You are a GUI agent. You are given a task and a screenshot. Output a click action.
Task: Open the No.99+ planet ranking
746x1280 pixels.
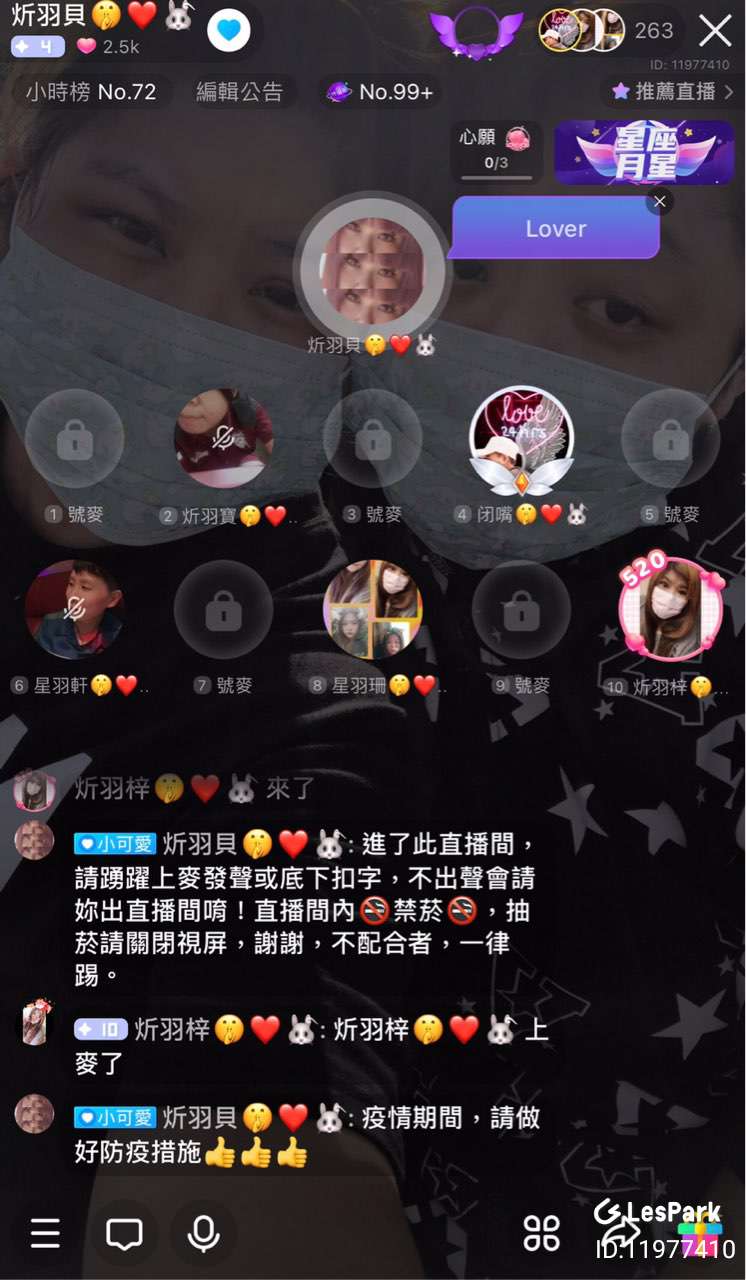pyautogui.click(x=380, y=92)
